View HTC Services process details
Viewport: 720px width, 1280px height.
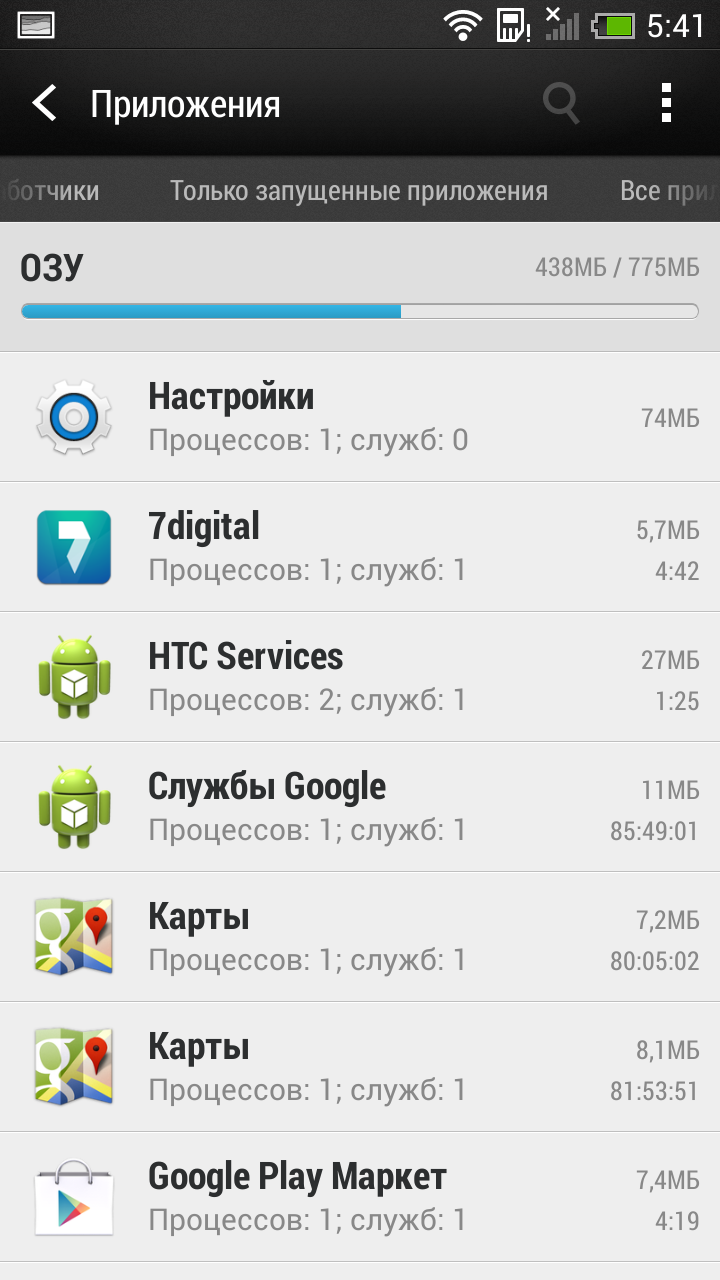click(x=360, y=676)
